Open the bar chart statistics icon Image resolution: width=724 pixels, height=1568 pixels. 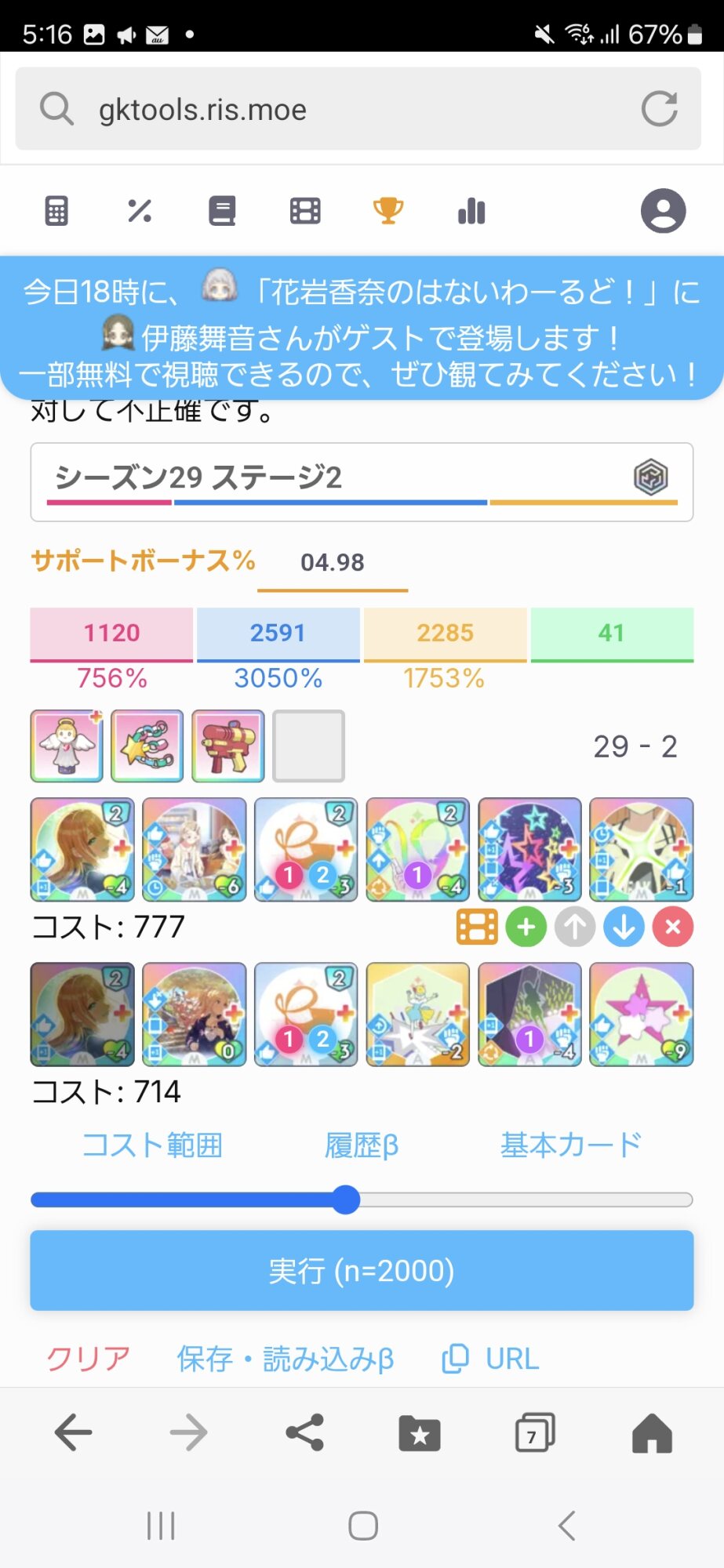[x=471, y=211]
